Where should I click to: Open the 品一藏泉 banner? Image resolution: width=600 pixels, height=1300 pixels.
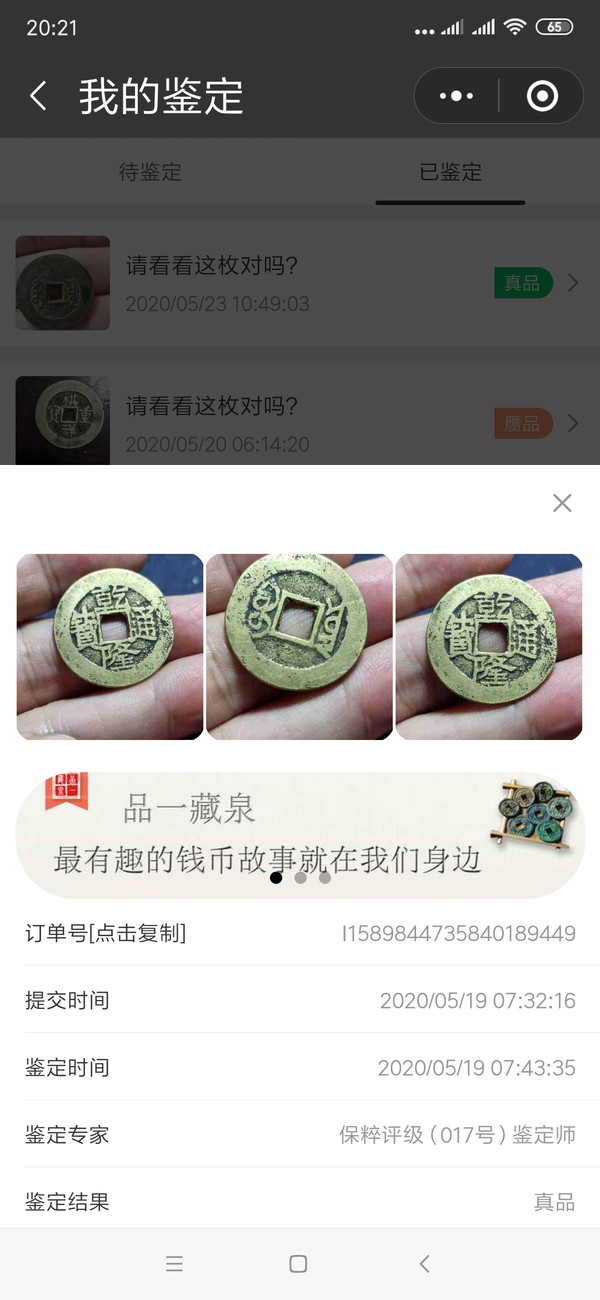coord(300,835)
